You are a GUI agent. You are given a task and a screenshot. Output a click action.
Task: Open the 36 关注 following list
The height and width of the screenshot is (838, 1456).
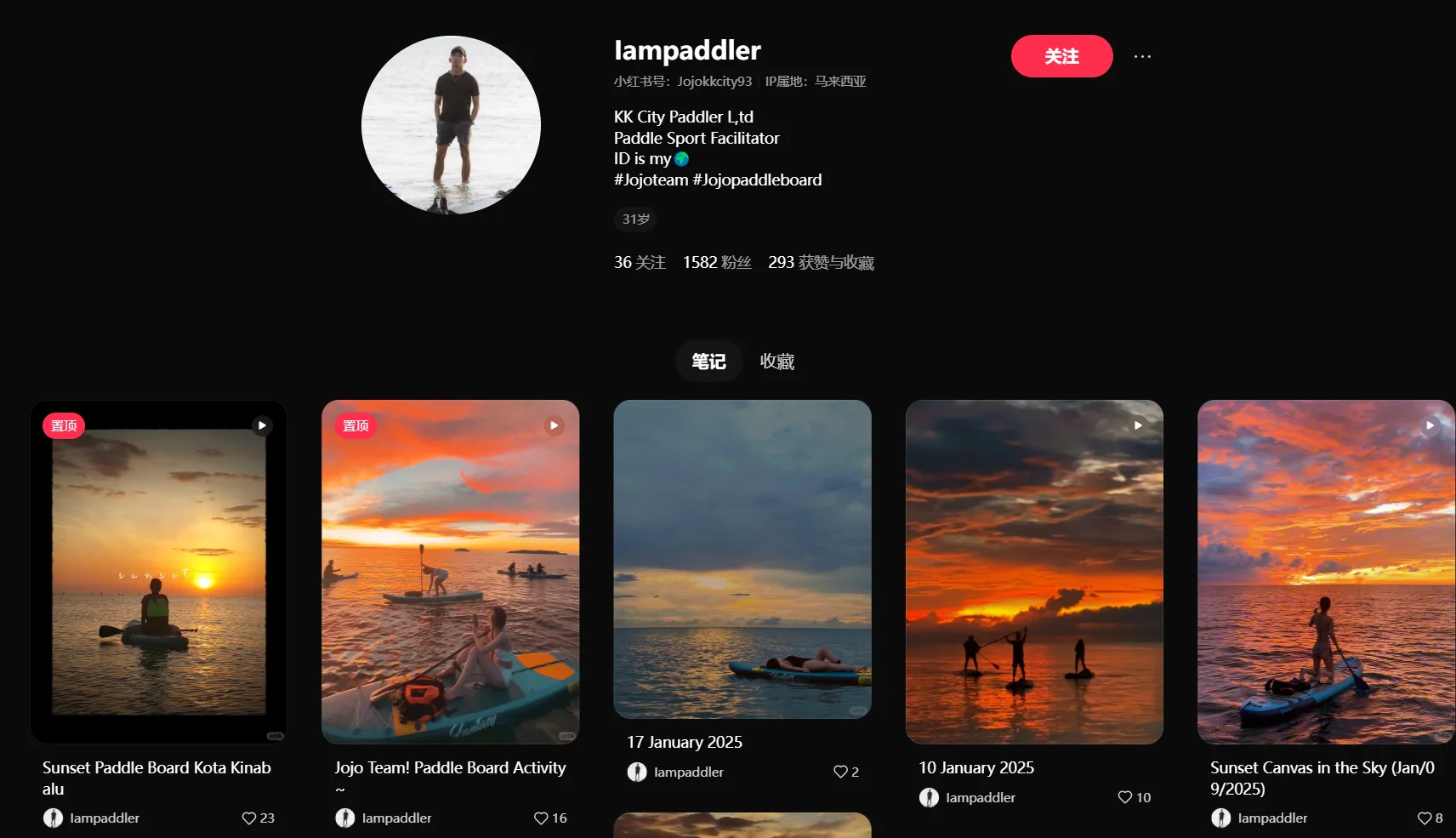tap(640, 263)
